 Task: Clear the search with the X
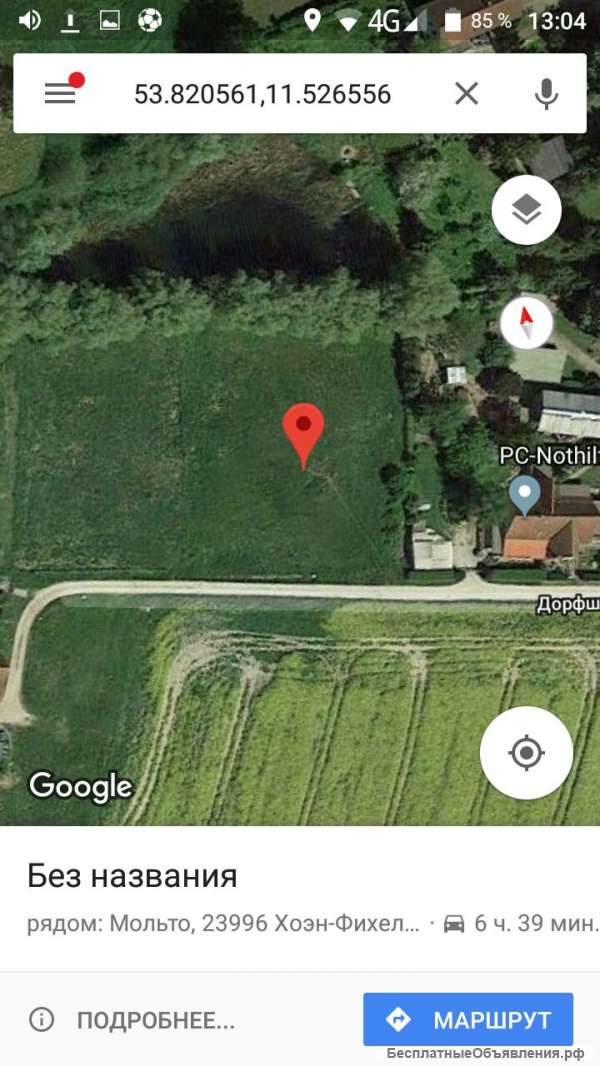466,94
